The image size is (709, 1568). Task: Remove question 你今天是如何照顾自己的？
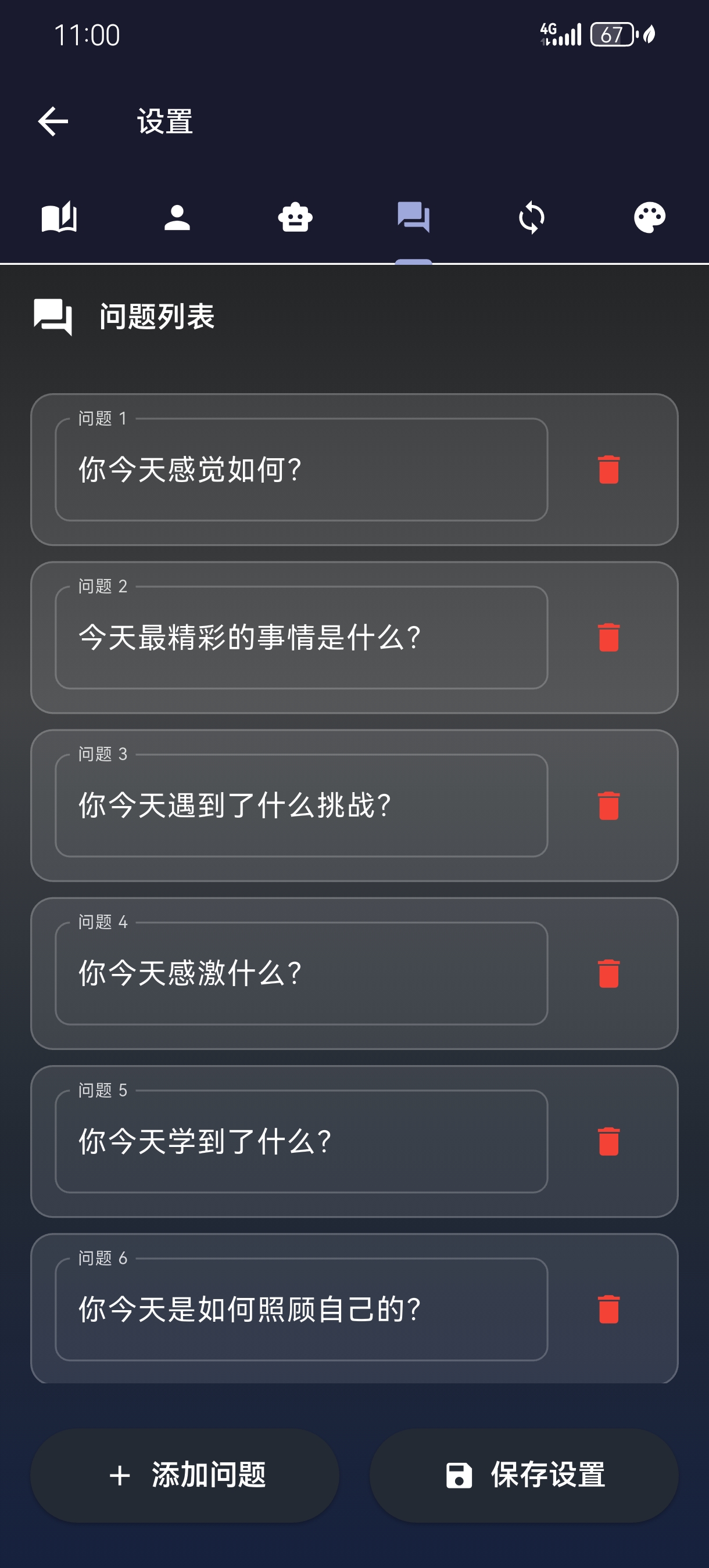click(608, 1310)
